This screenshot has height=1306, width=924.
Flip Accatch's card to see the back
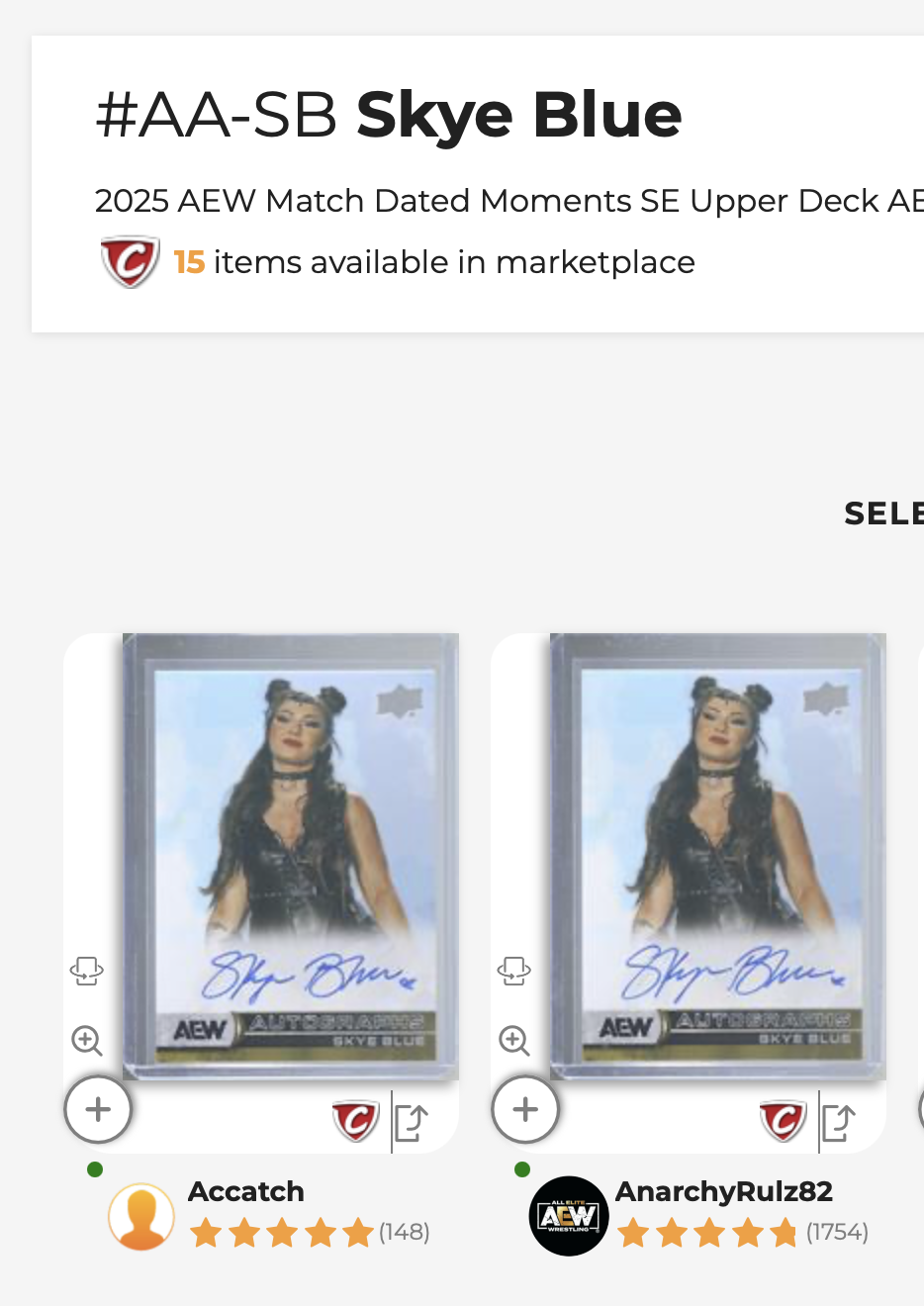coord(87,971)
